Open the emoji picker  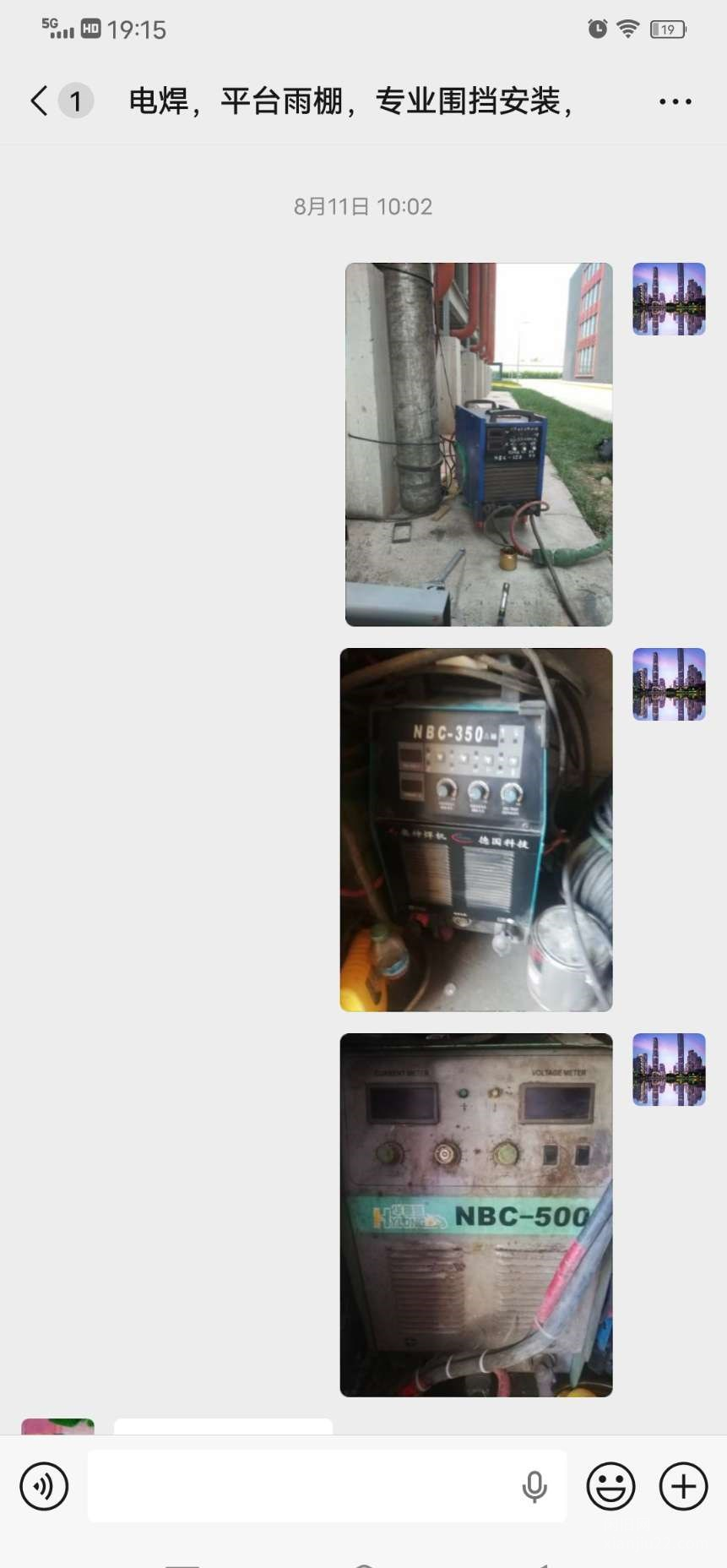610,1486
